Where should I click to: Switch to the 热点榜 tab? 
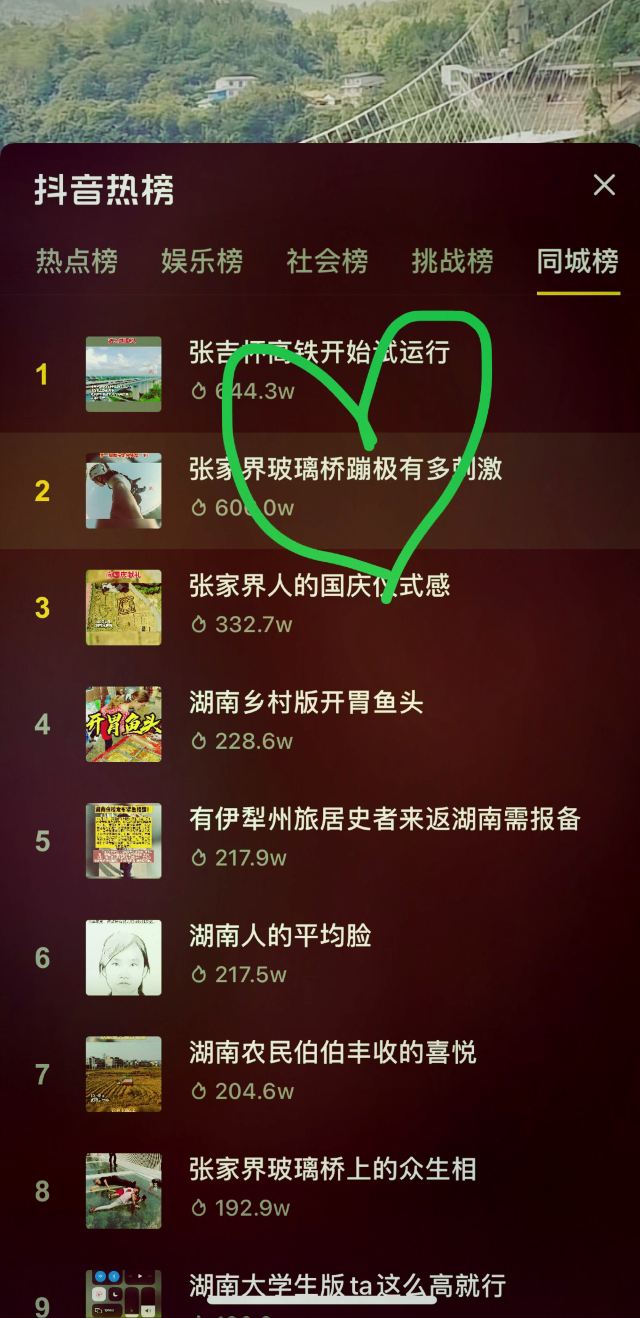tap(77, 262)
